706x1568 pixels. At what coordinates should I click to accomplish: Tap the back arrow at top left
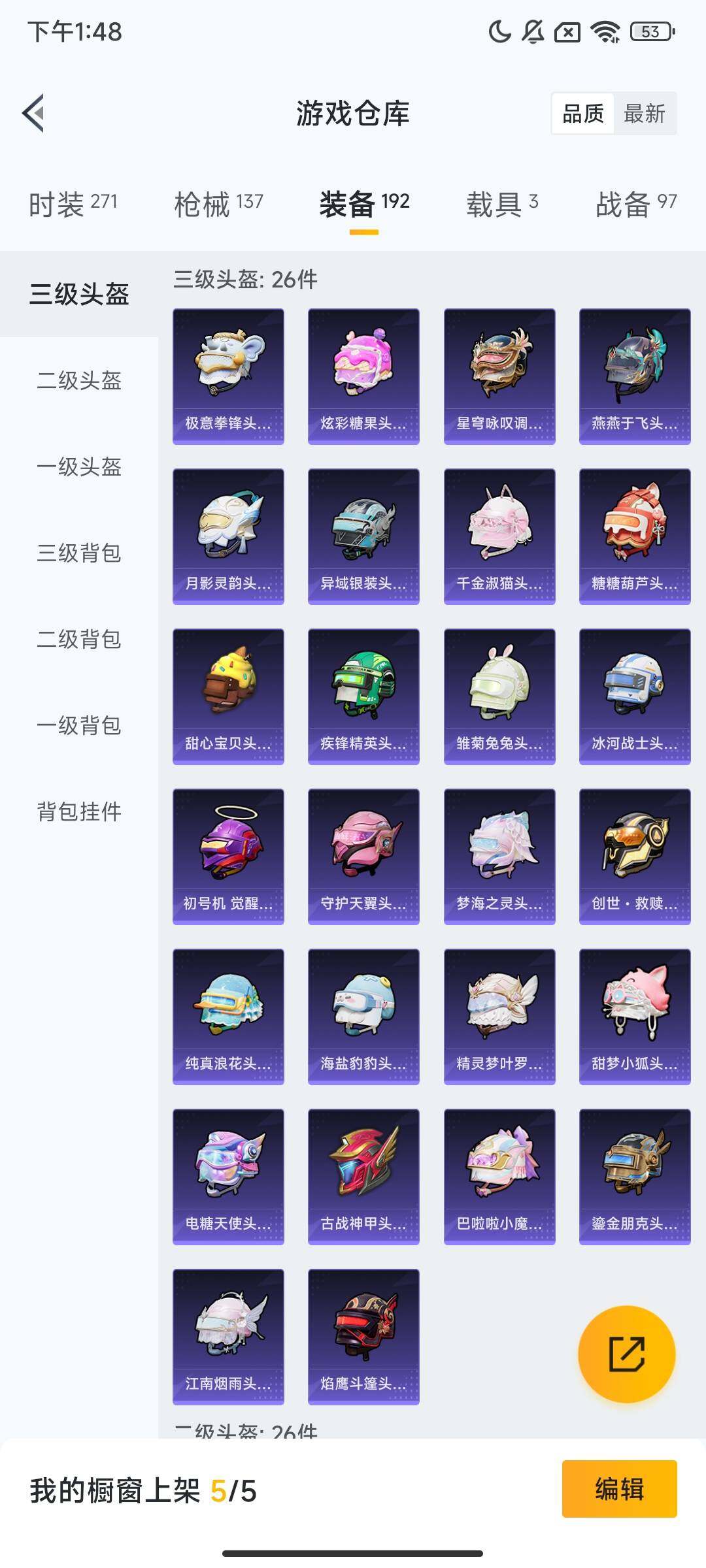click(x=33, y=112)
